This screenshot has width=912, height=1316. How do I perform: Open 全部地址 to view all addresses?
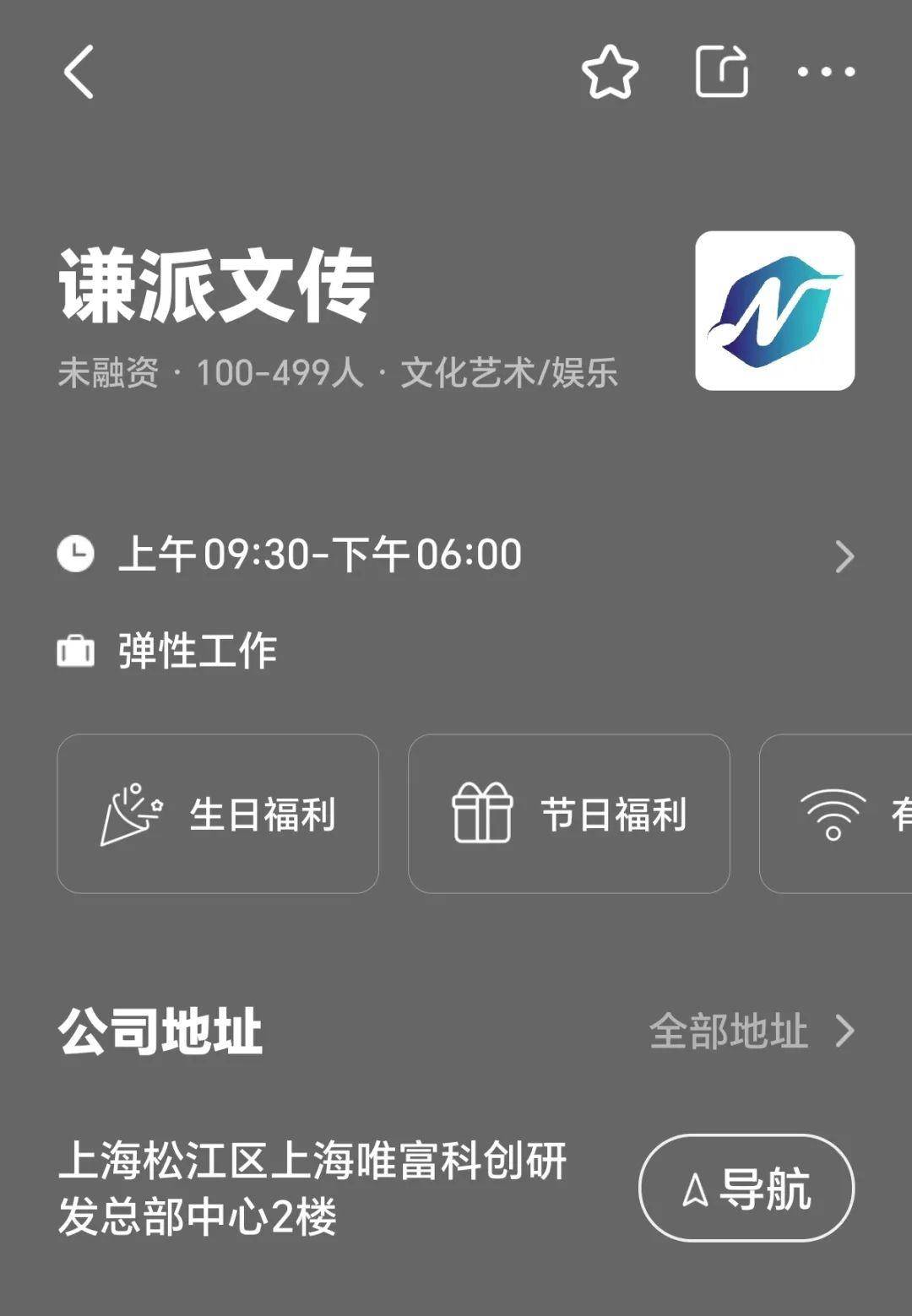(730, 1030)
